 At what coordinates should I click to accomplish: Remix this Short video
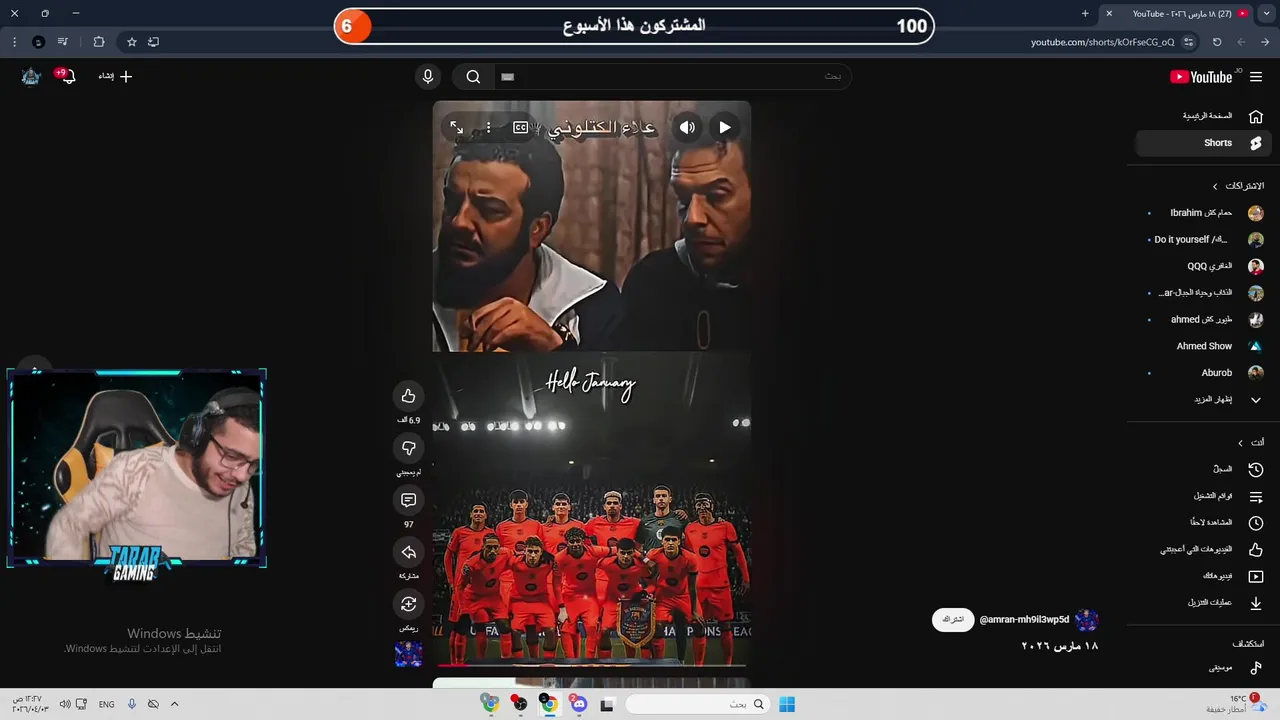coord(408,604)
